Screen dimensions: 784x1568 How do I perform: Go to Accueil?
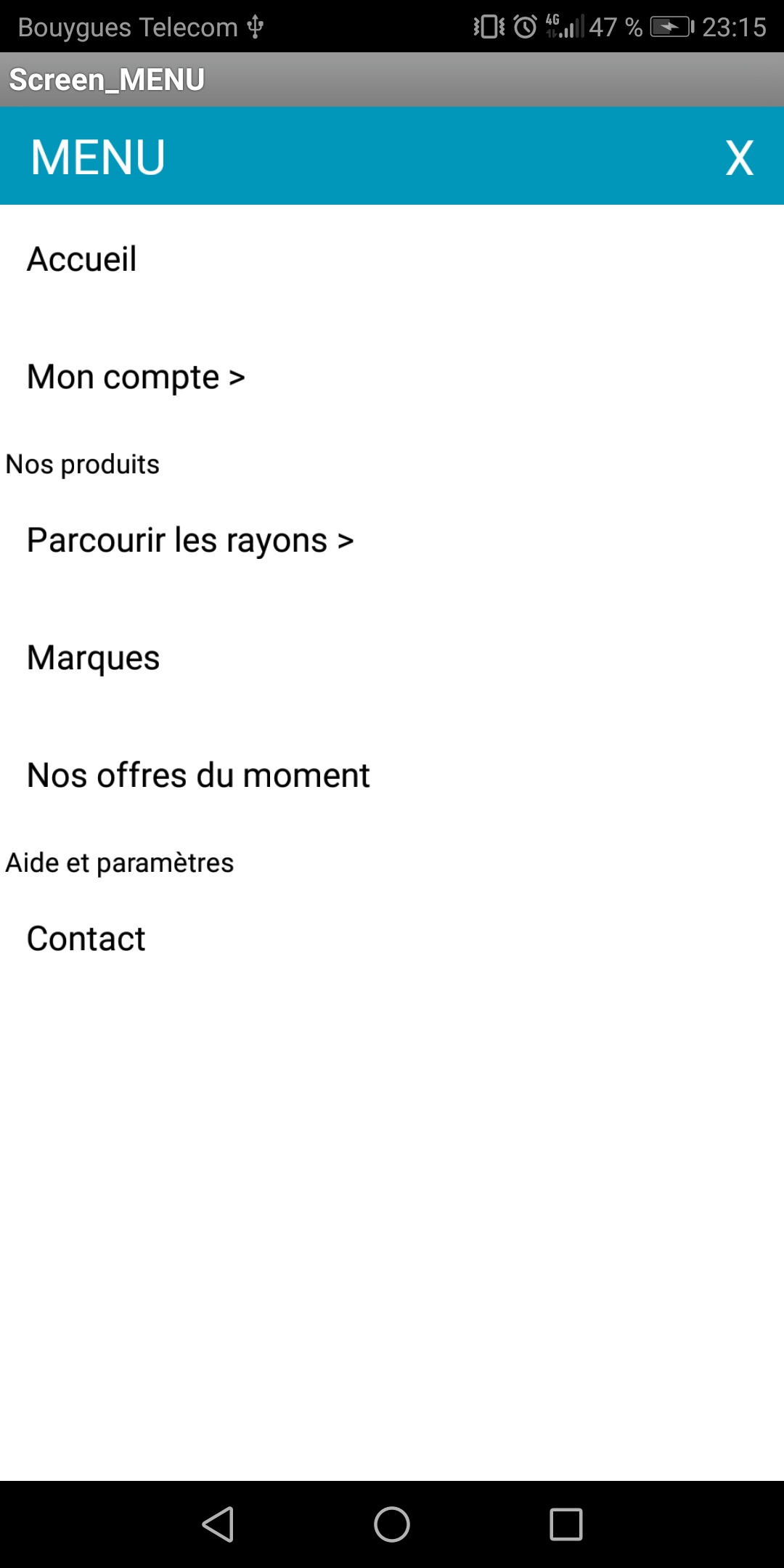(392, 259)
